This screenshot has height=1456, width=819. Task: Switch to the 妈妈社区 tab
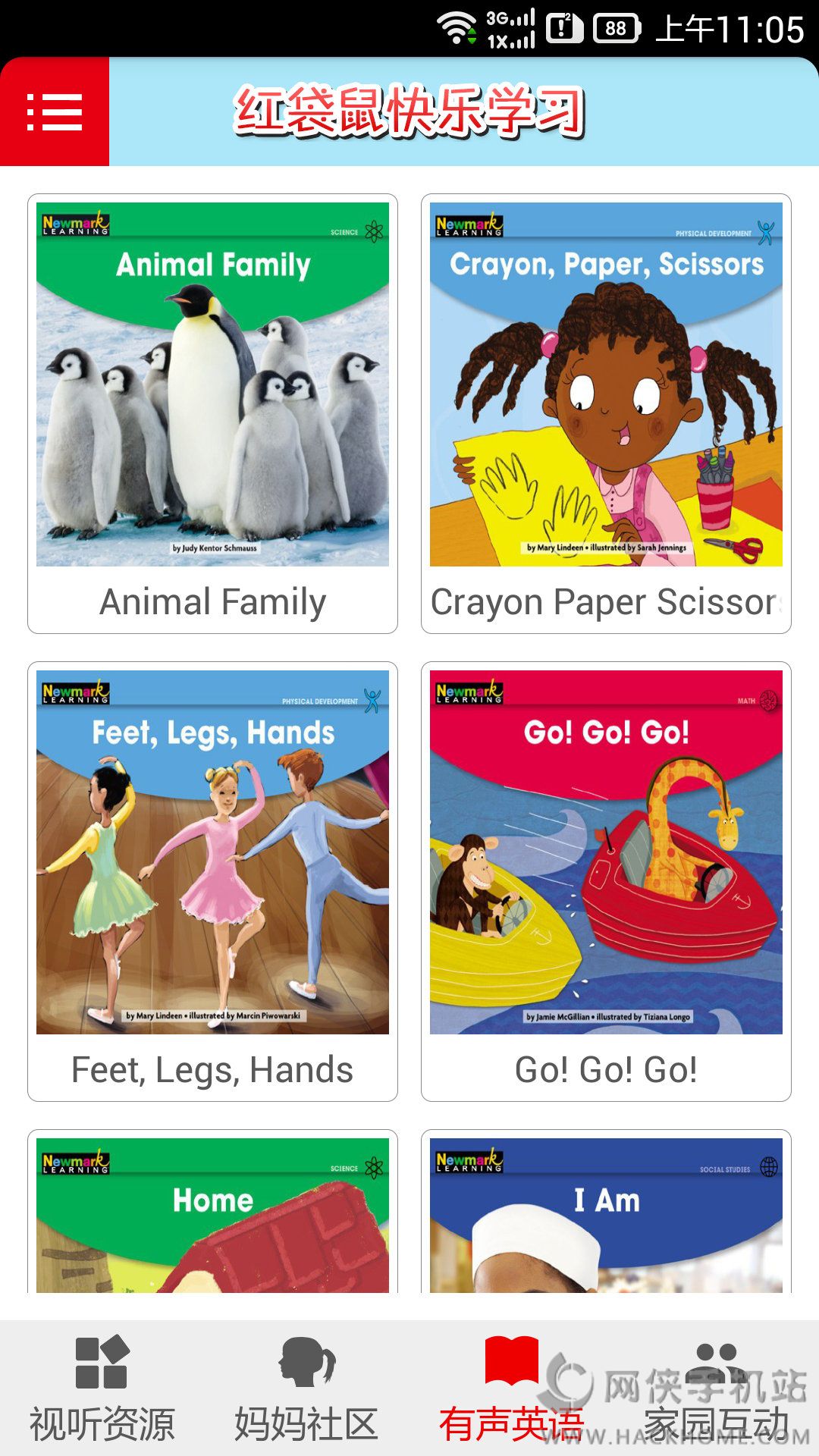tap(307, 1389)
